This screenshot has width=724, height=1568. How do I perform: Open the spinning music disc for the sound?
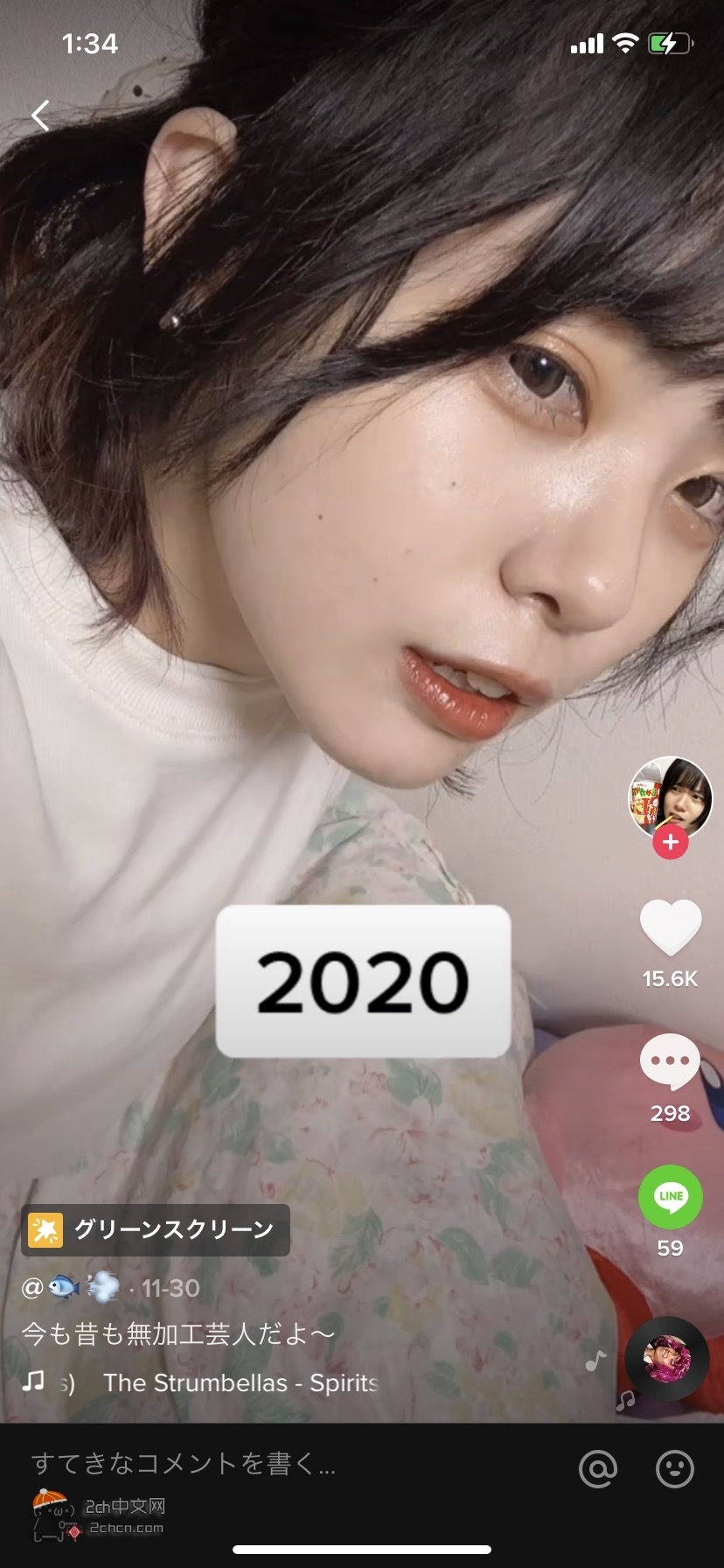click(x=667, y=1359)
